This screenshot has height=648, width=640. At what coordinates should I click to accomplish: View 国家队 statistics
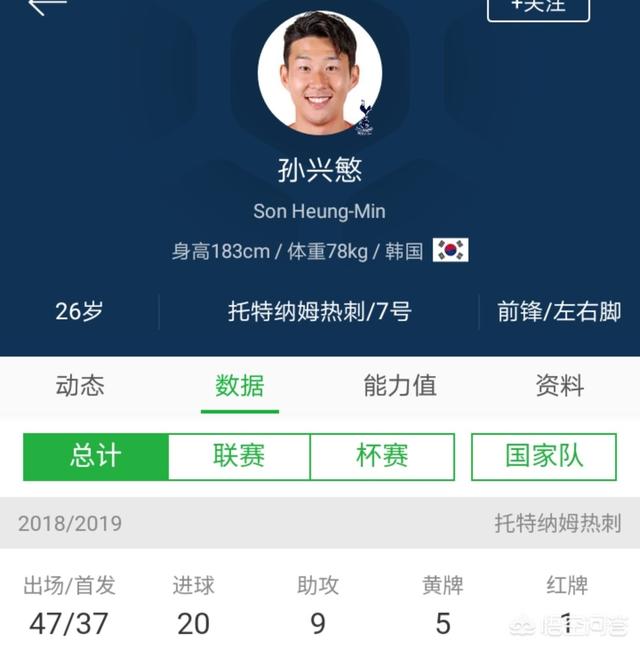click(x=544, y=457)
